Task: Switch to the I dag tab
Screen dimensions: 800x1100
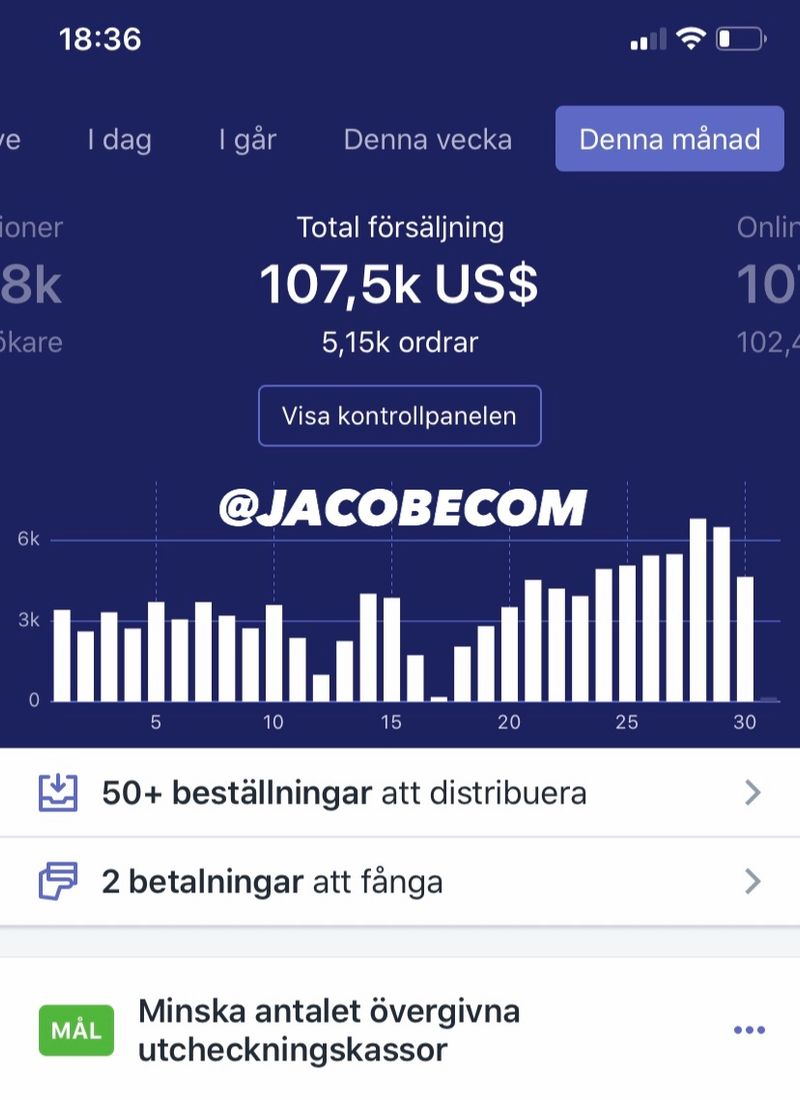Action: pos(119,139)
